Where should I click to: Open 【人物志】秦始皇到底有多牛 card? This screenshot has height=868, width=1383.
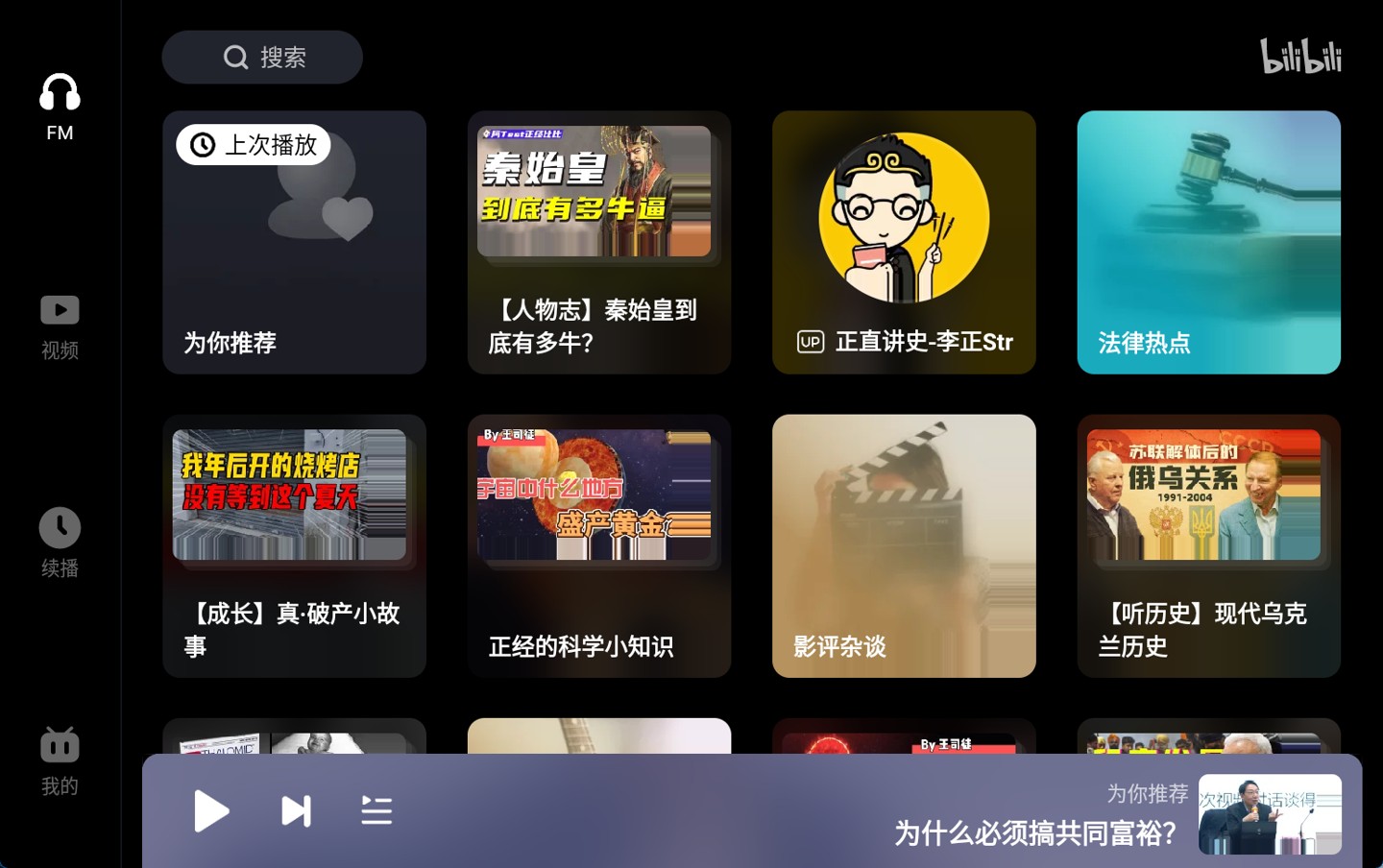pyautogui.click(x=598, y=242)
